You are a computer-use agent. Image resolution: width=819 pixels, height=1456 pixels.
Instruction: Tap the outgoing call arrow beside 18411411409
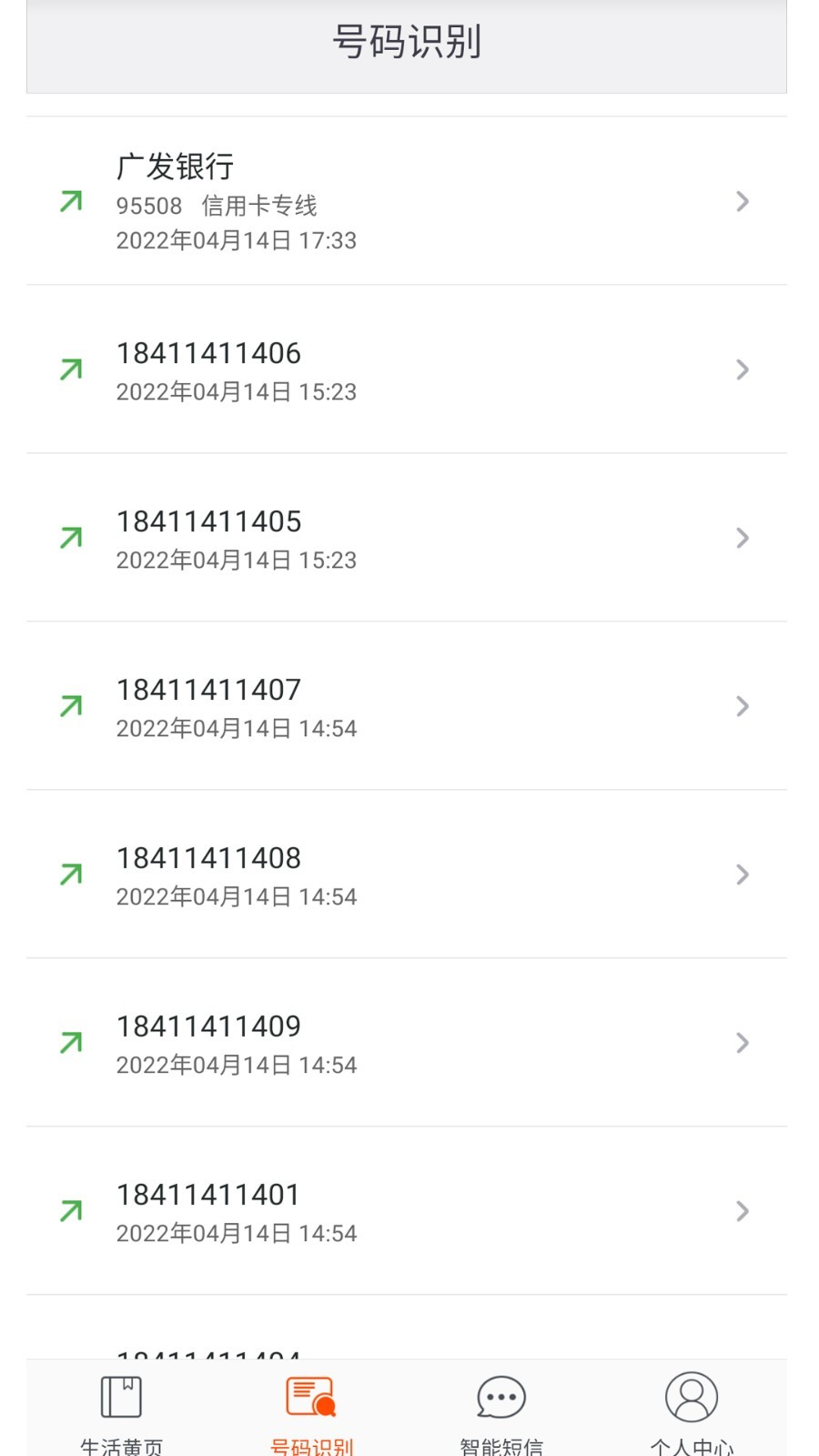coord(69,1043)
